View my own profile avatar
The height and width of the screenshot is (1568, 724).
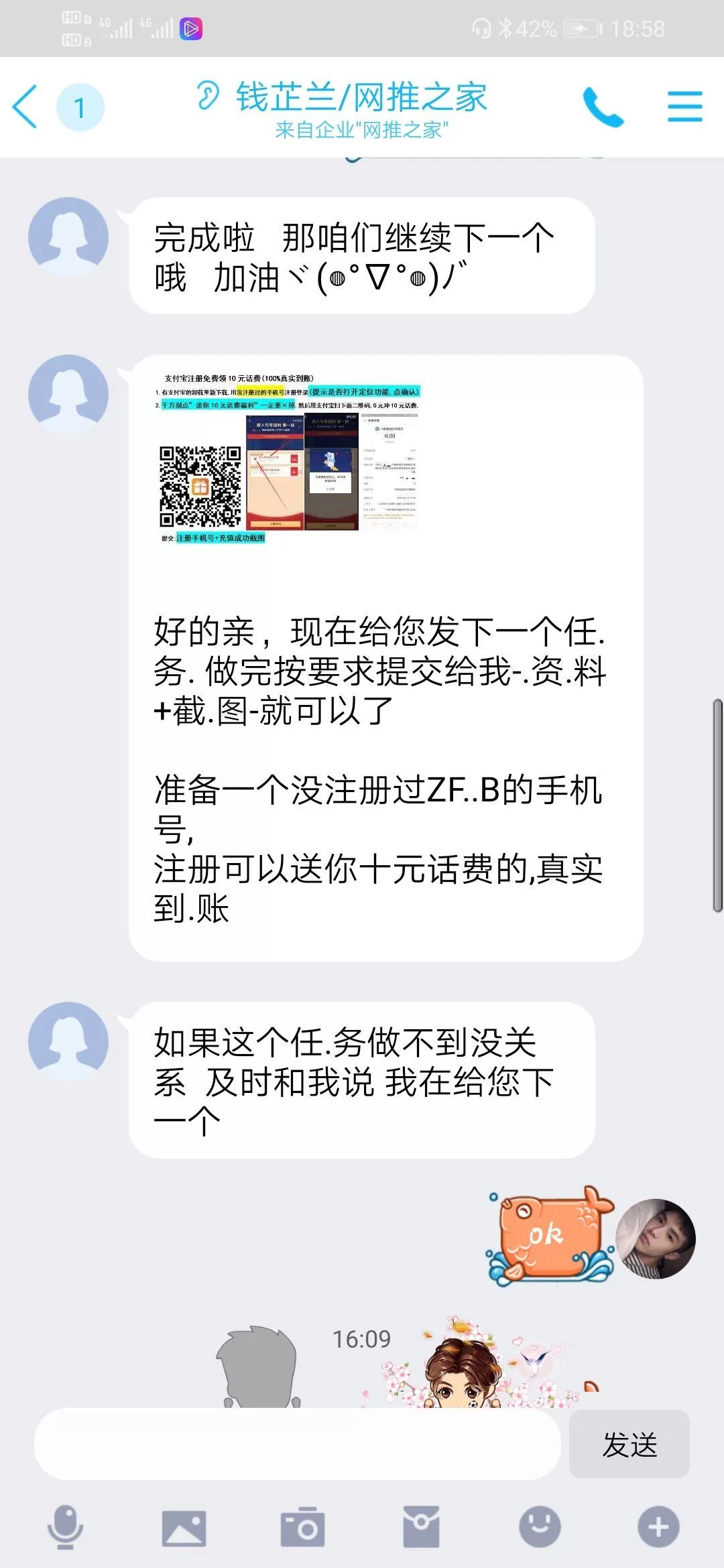[655, 1239]
